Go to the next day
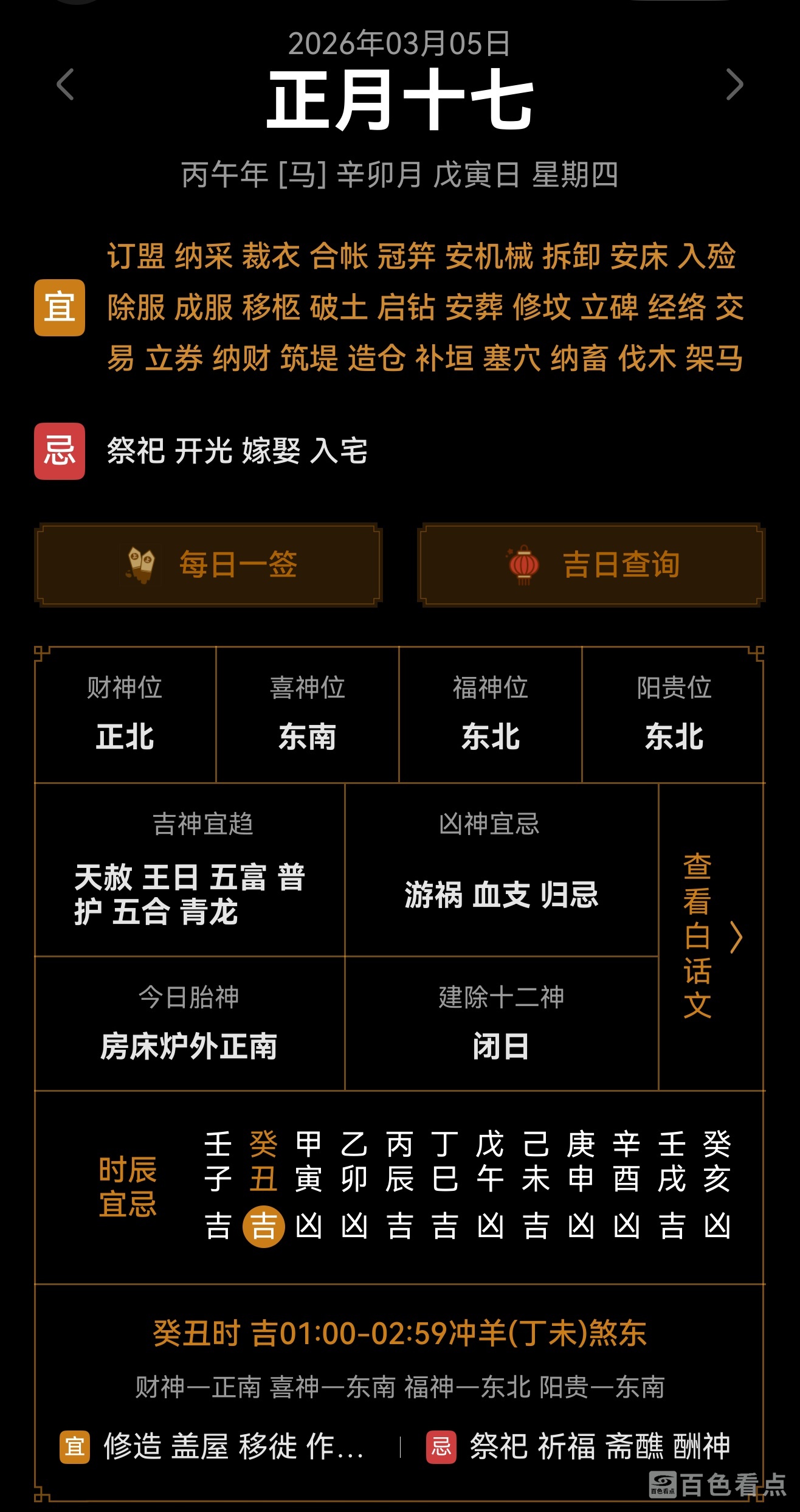Image resolution: width=800 pixels, height=1512 pixels. pos(734,85)
